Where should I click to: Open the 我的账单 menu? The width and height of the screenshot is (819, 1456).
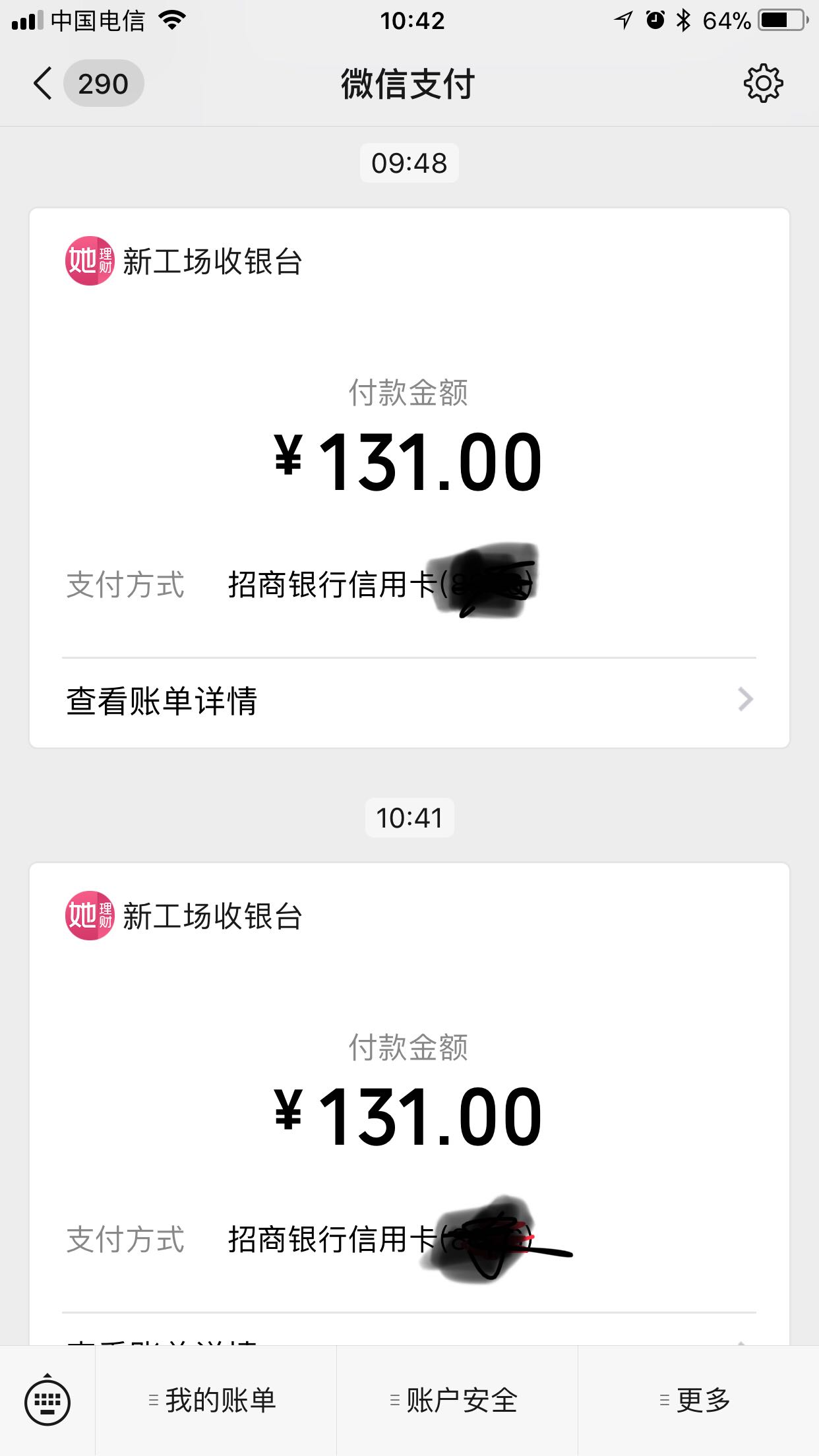(x=216, y=1401)
